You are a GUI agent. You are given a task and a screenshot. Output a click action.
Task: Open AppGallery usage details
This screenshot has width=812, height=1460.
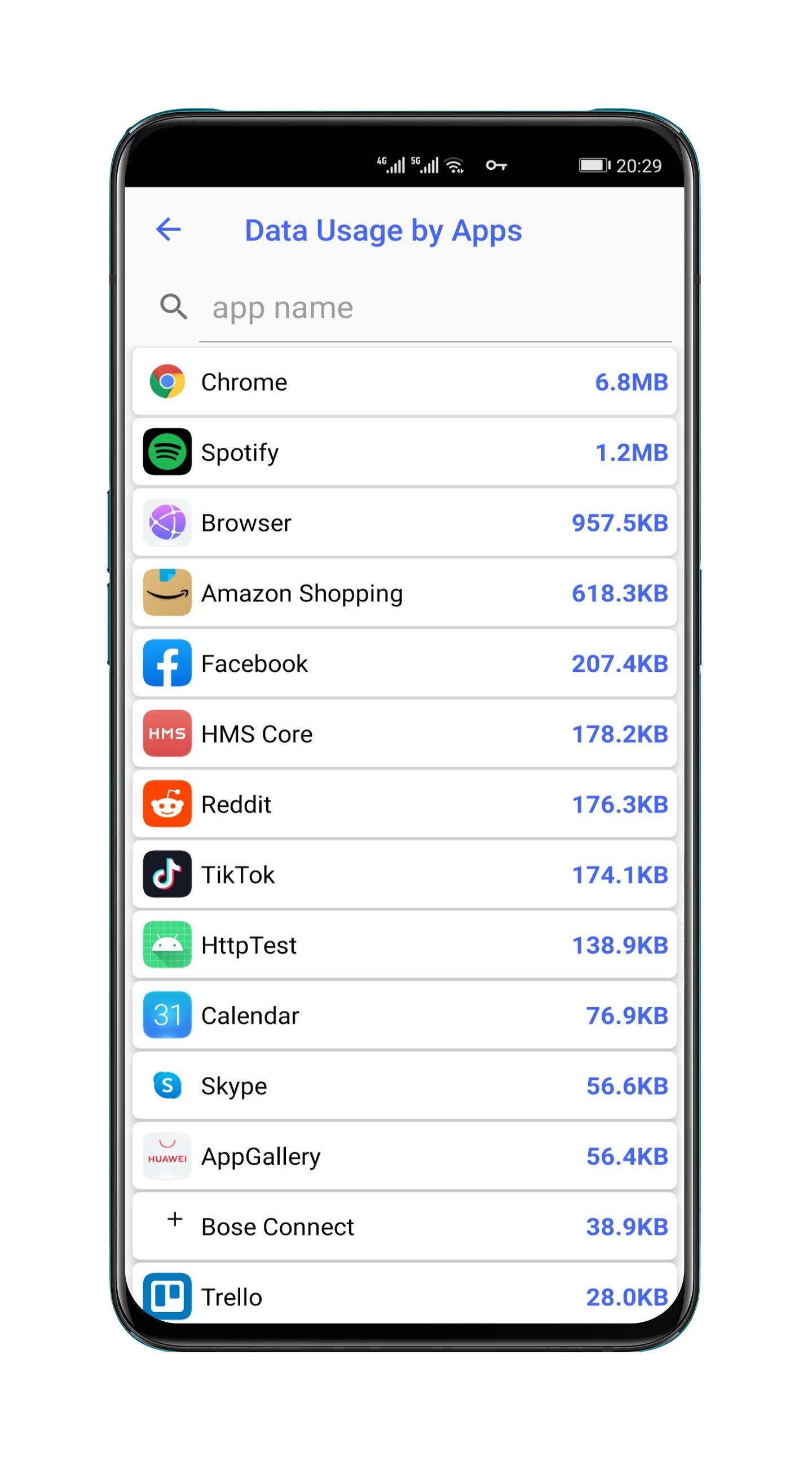(404, 1156)
